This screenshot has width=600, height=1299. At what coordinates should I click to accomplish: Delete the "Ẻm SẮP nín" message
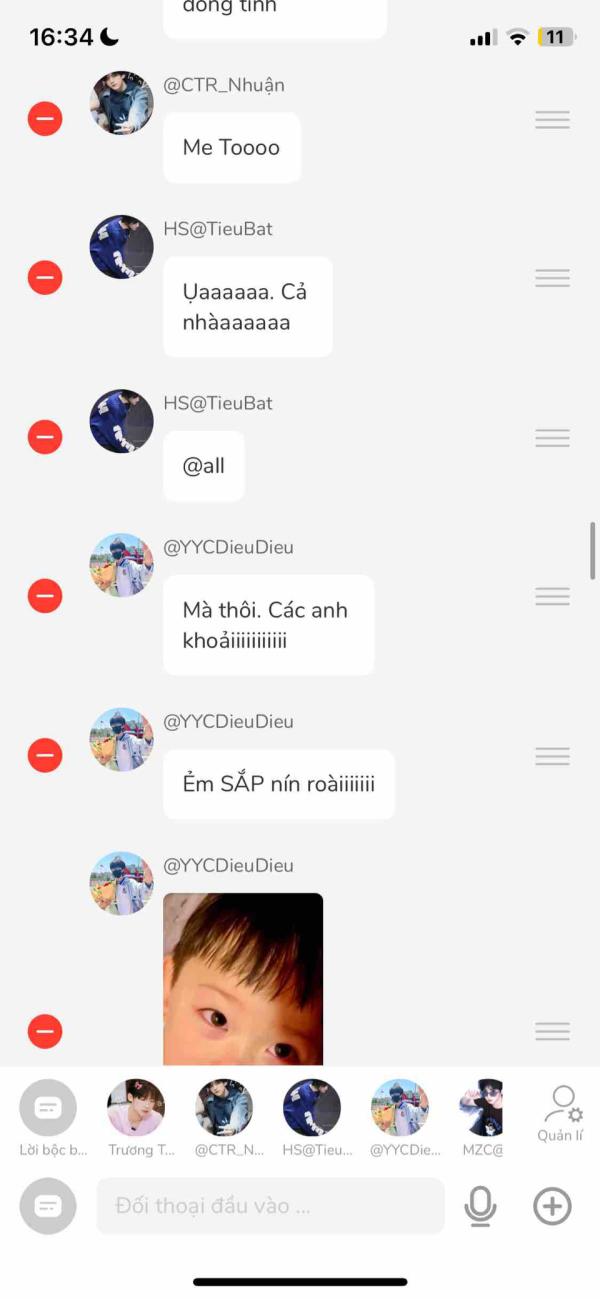tap(45, 756)
